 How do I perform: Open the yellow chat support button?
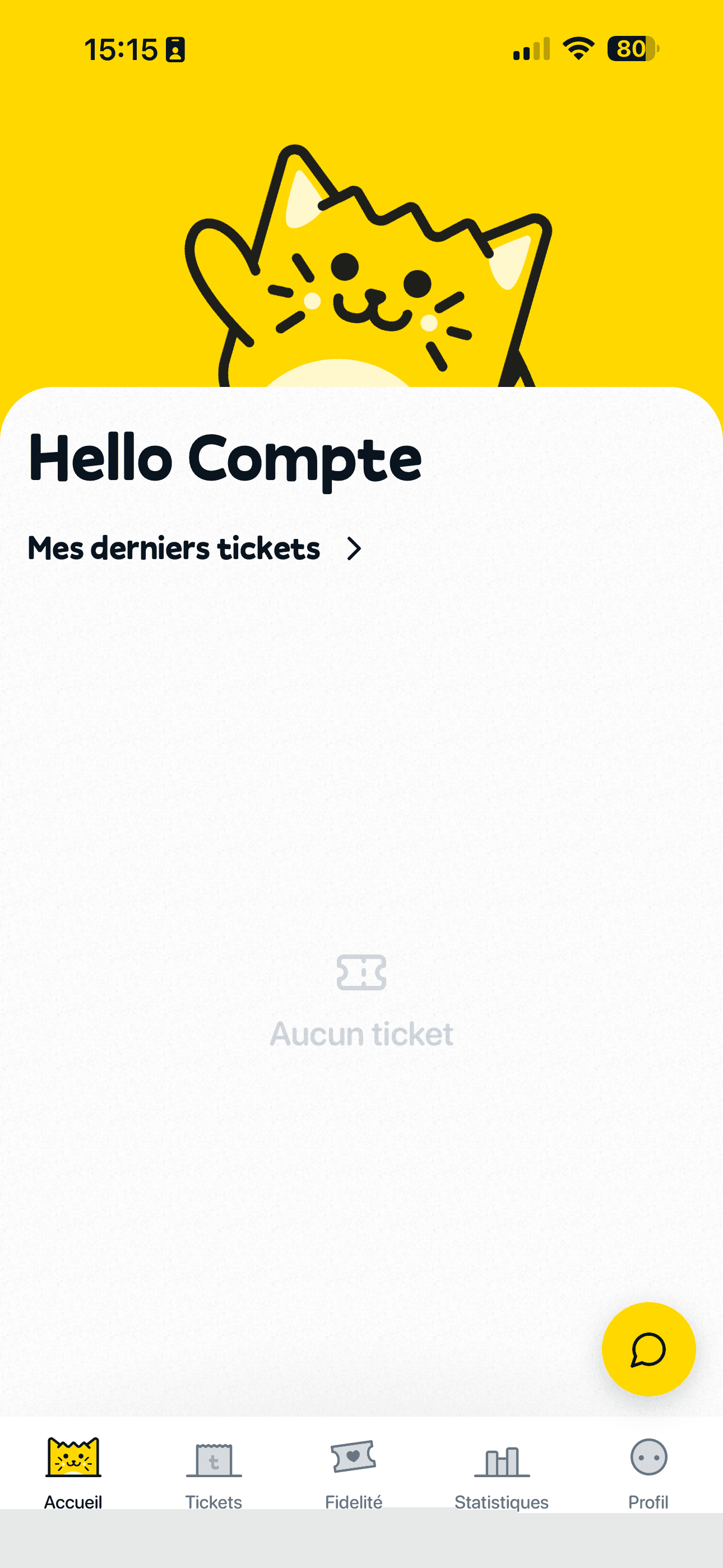(x=648, y=1349)
